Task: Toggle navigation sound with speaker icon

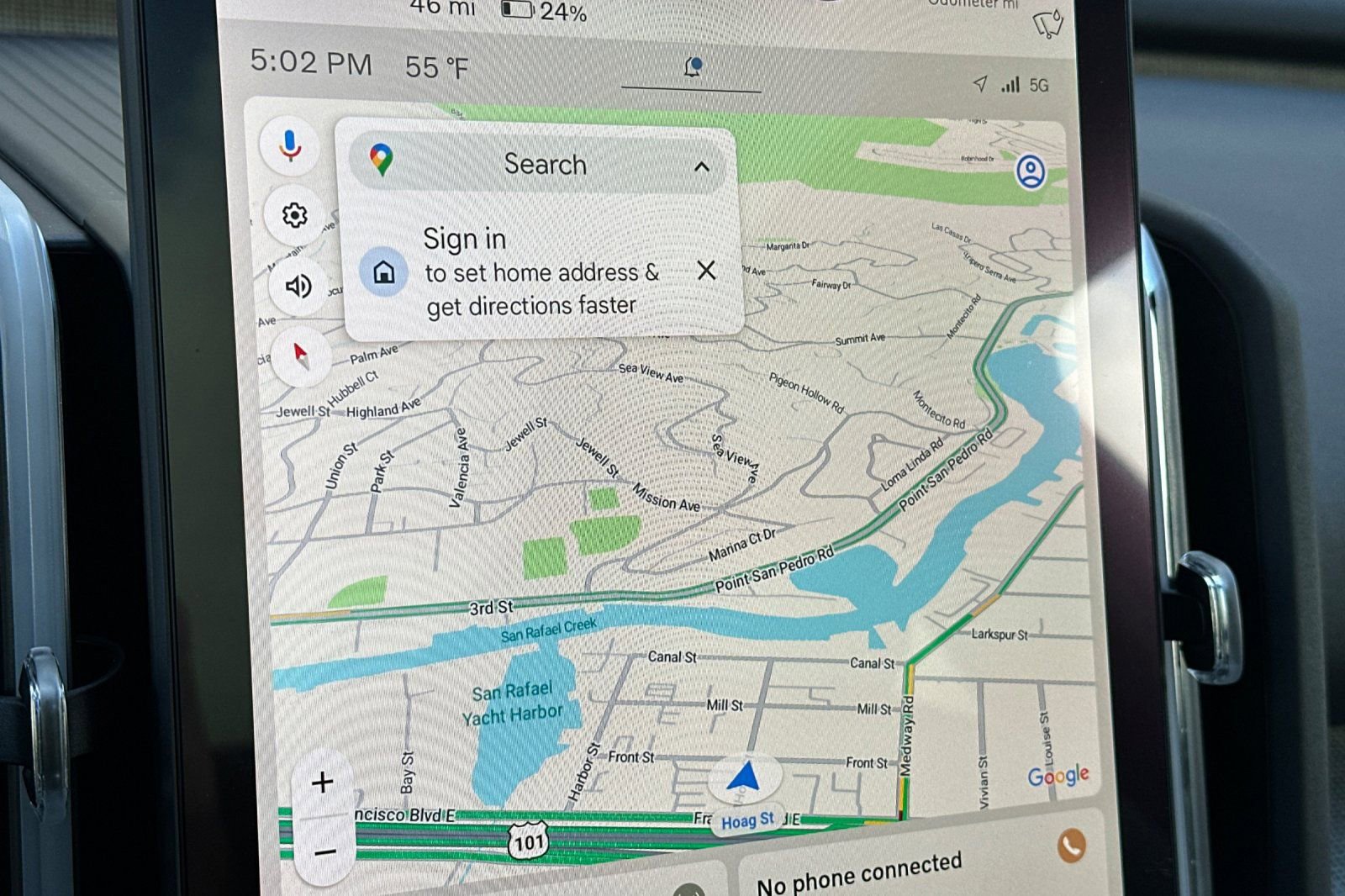Action: [x=298, y=287]
